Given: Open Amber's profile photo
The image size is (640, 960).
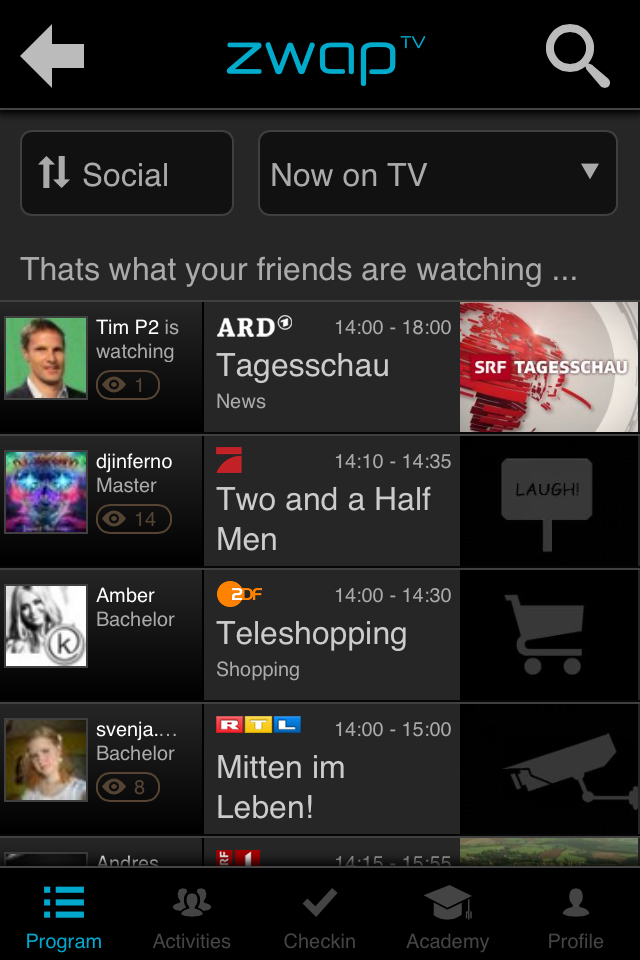Looking at the screenshot, I should [x=46, y=626].
